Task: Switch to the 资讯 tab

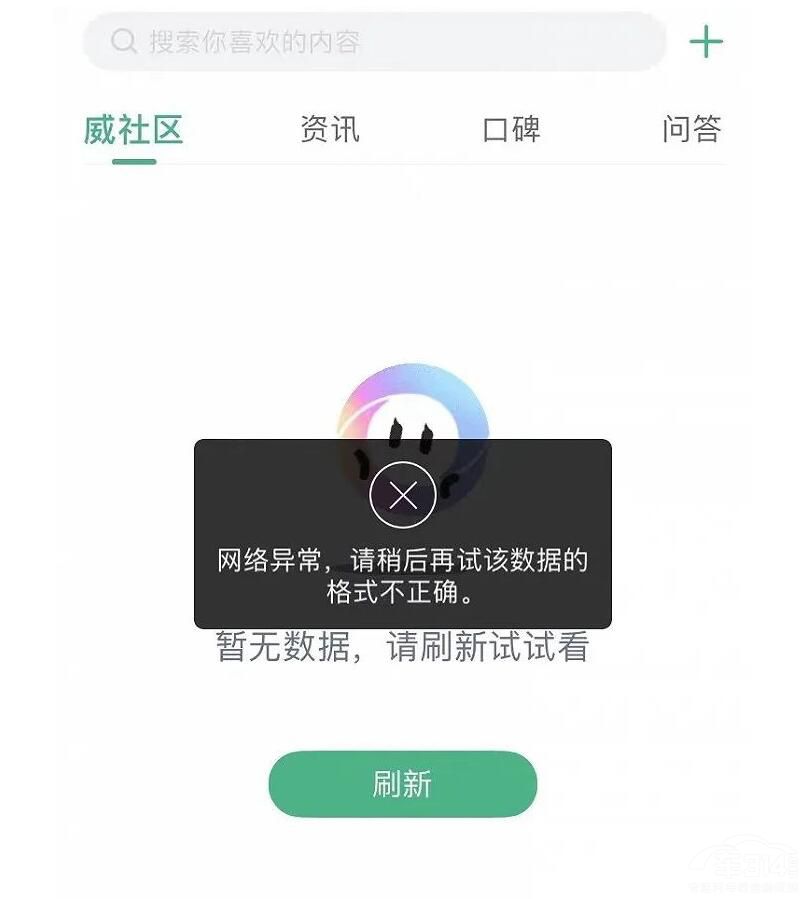Action: pos(330,129)
